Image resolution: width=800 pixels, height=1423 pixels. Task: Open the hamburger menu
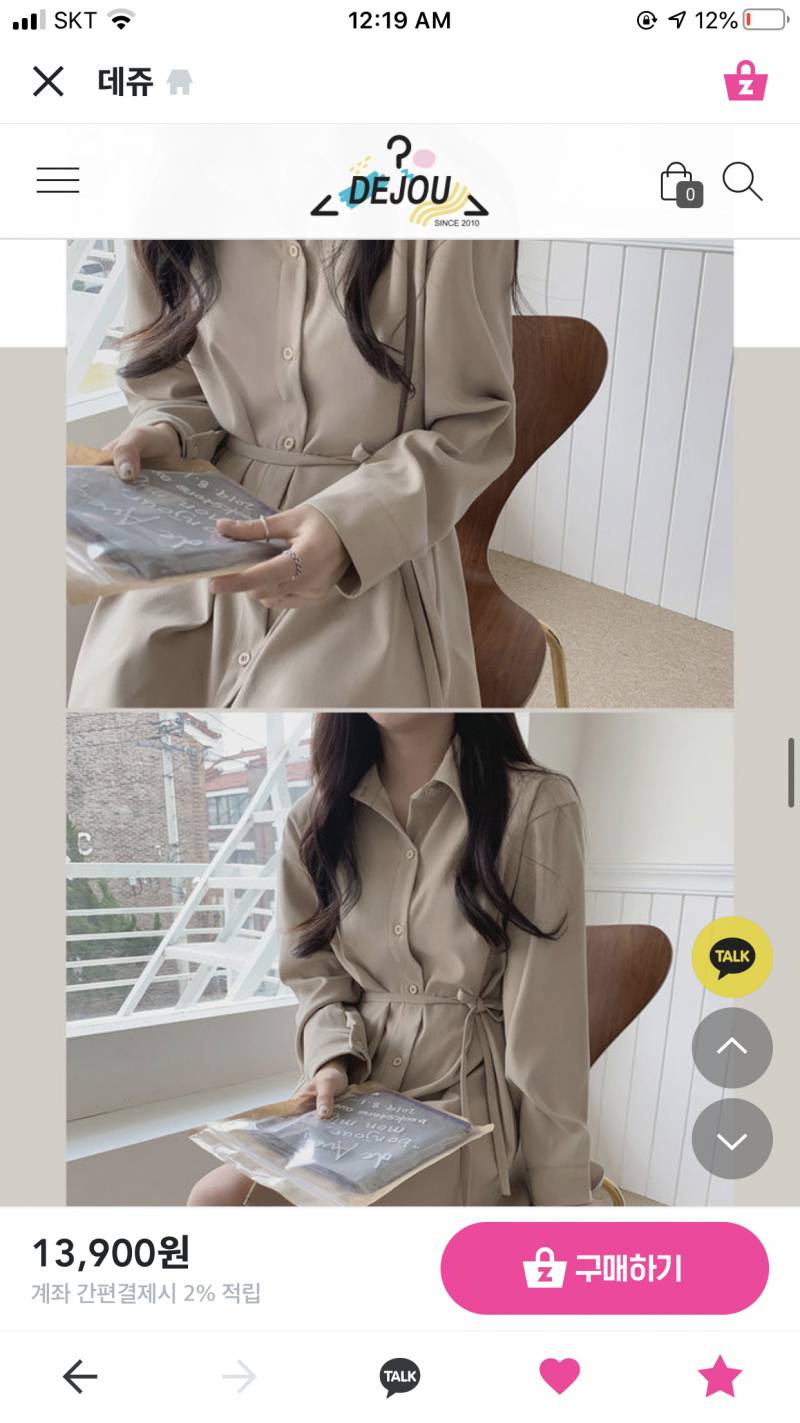click(58, 181)
